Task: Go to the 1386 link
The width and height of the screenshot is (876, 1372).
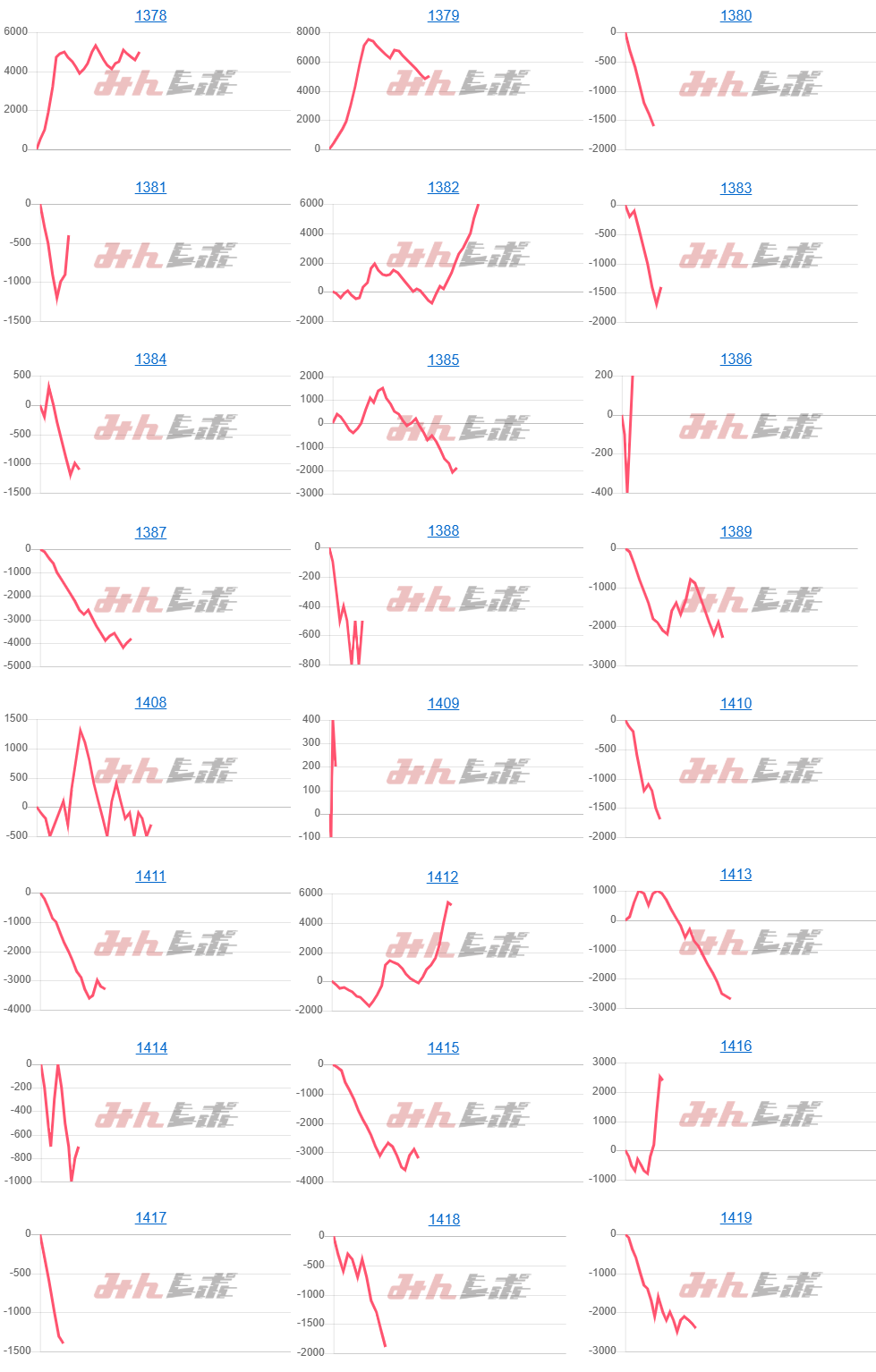Action: click(736, 359)
